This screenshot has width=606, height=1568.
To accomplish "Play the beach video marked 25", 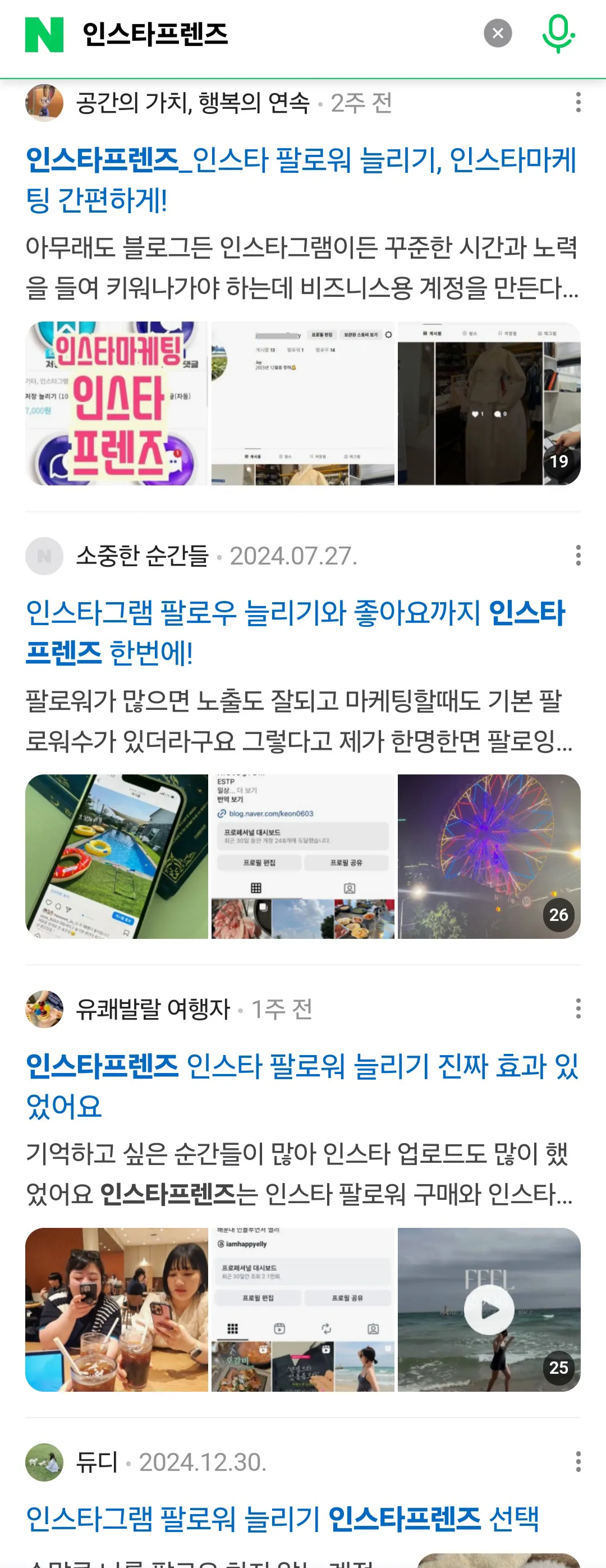I will pyautogui.click(x=489, y=1309).
